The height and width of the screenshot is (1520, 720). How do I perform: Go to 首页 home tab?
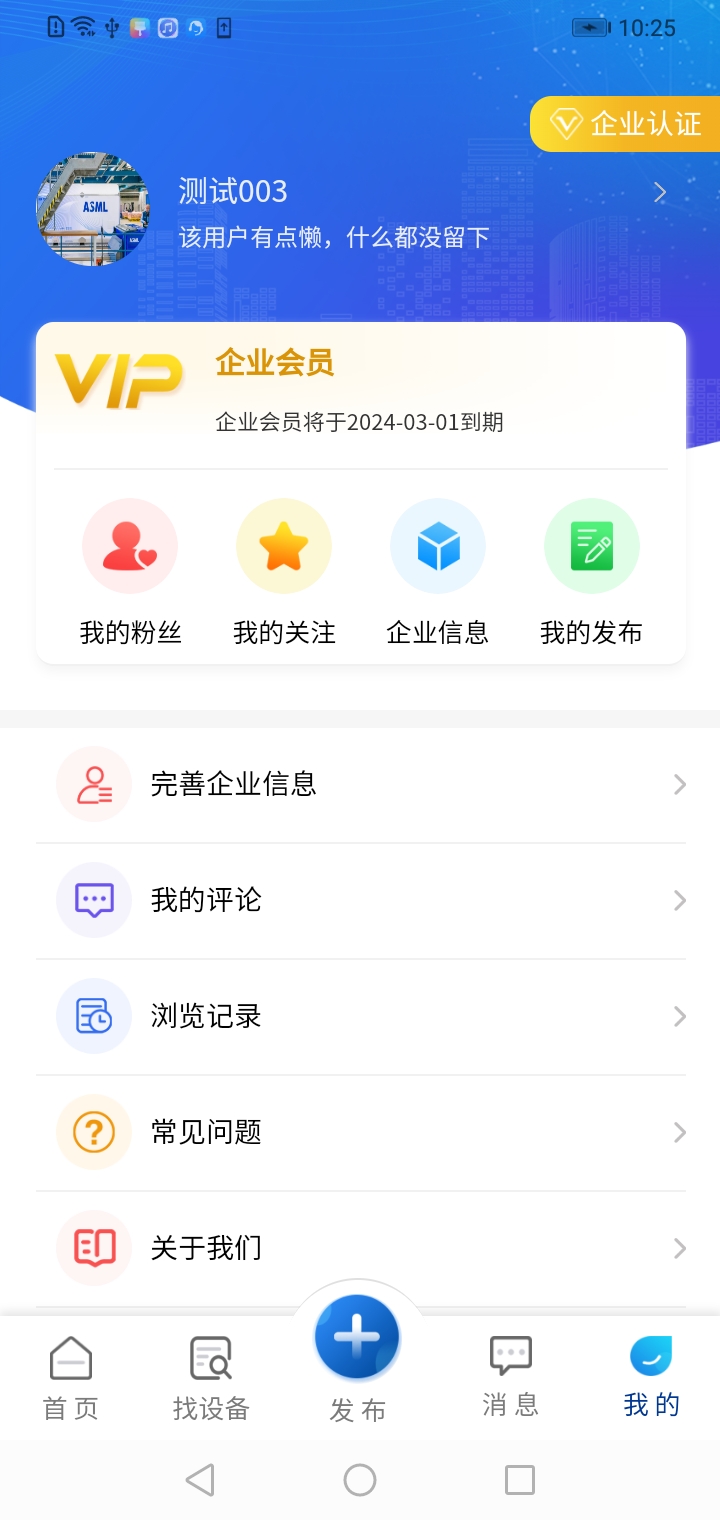point(69,1375)
